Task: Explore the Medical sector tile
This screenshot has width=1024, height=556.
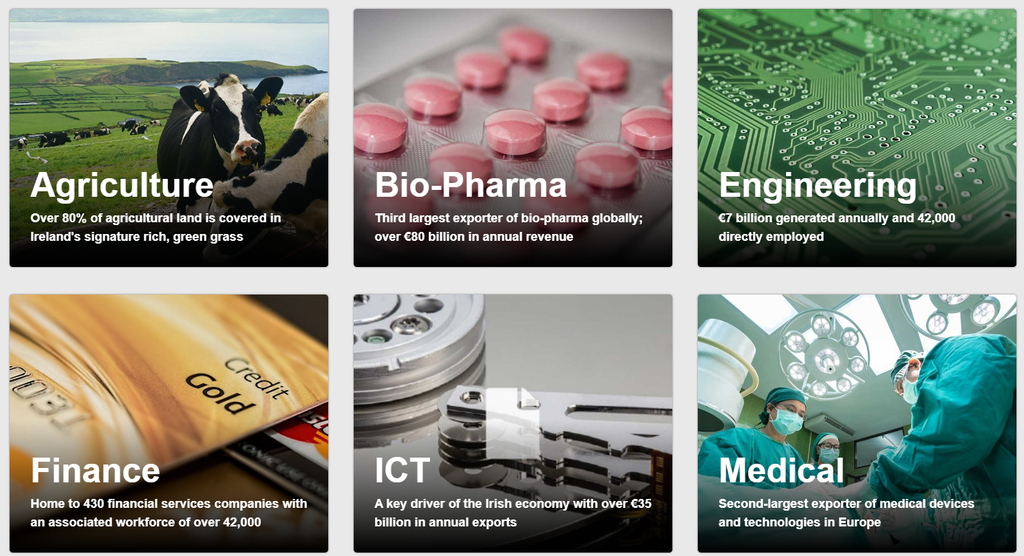Action: (856, 422)
